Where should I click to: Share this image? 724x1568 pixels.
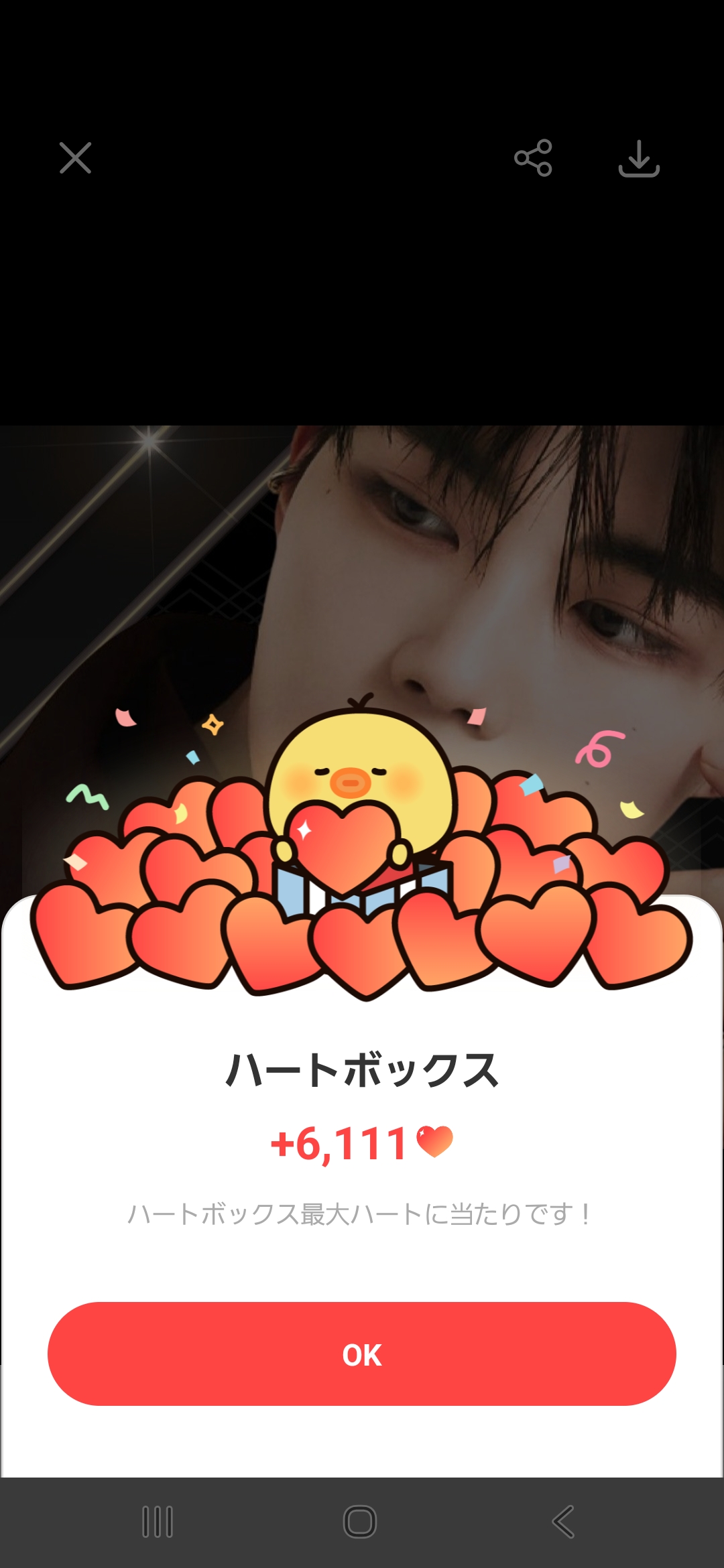click(533, 158)
